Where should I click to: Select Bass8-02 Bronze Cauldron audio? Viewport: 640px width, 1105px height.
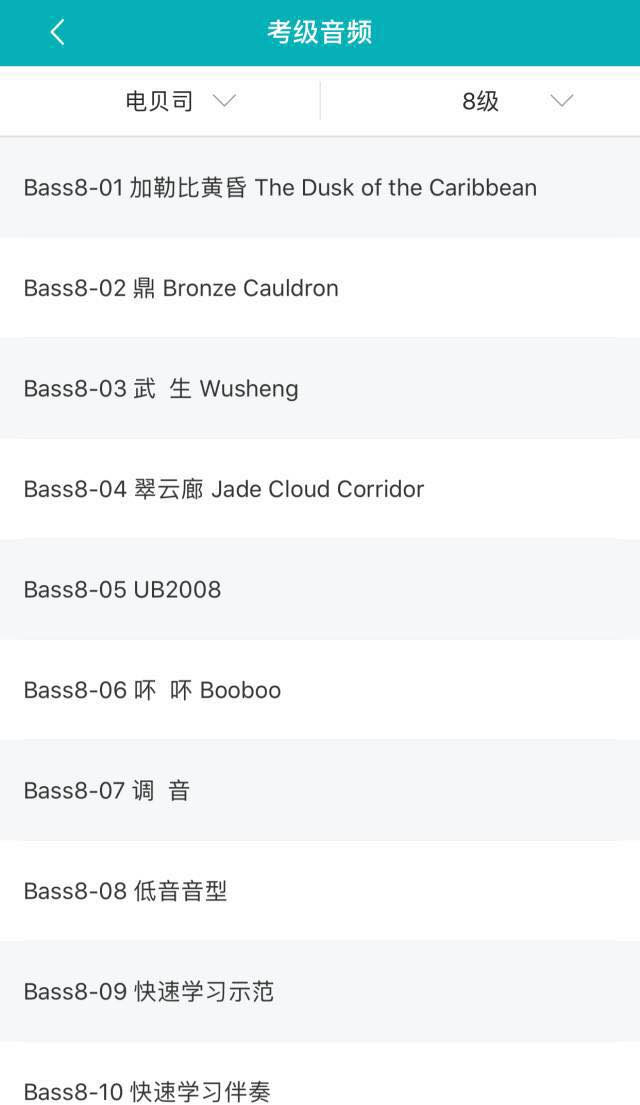pos(181,288)
